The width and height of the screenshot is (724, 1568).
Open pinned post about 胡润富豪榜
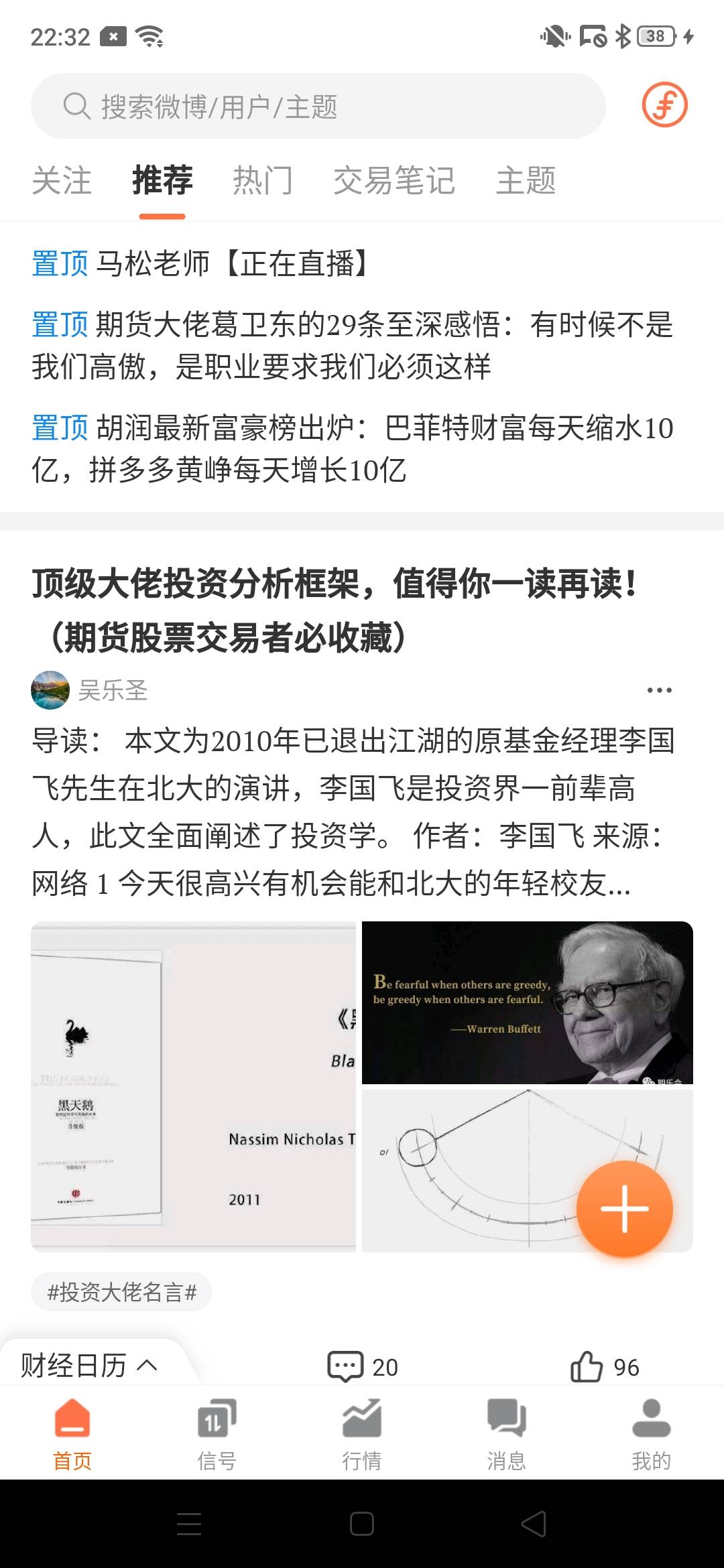click(x=352, y=449)
